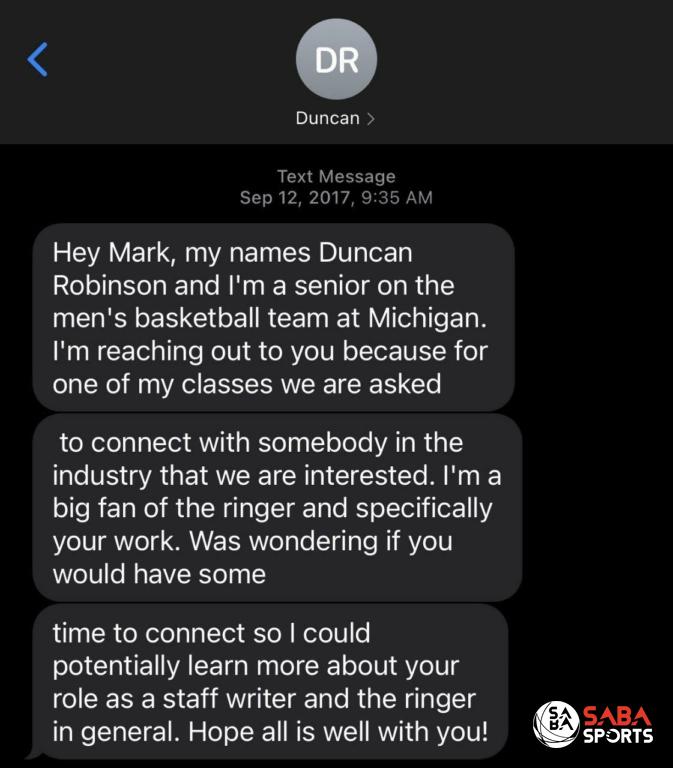The height and width of the screenshot is (768, 673).
Task: Open the DR contact avatar
Action: pos(336,59)
